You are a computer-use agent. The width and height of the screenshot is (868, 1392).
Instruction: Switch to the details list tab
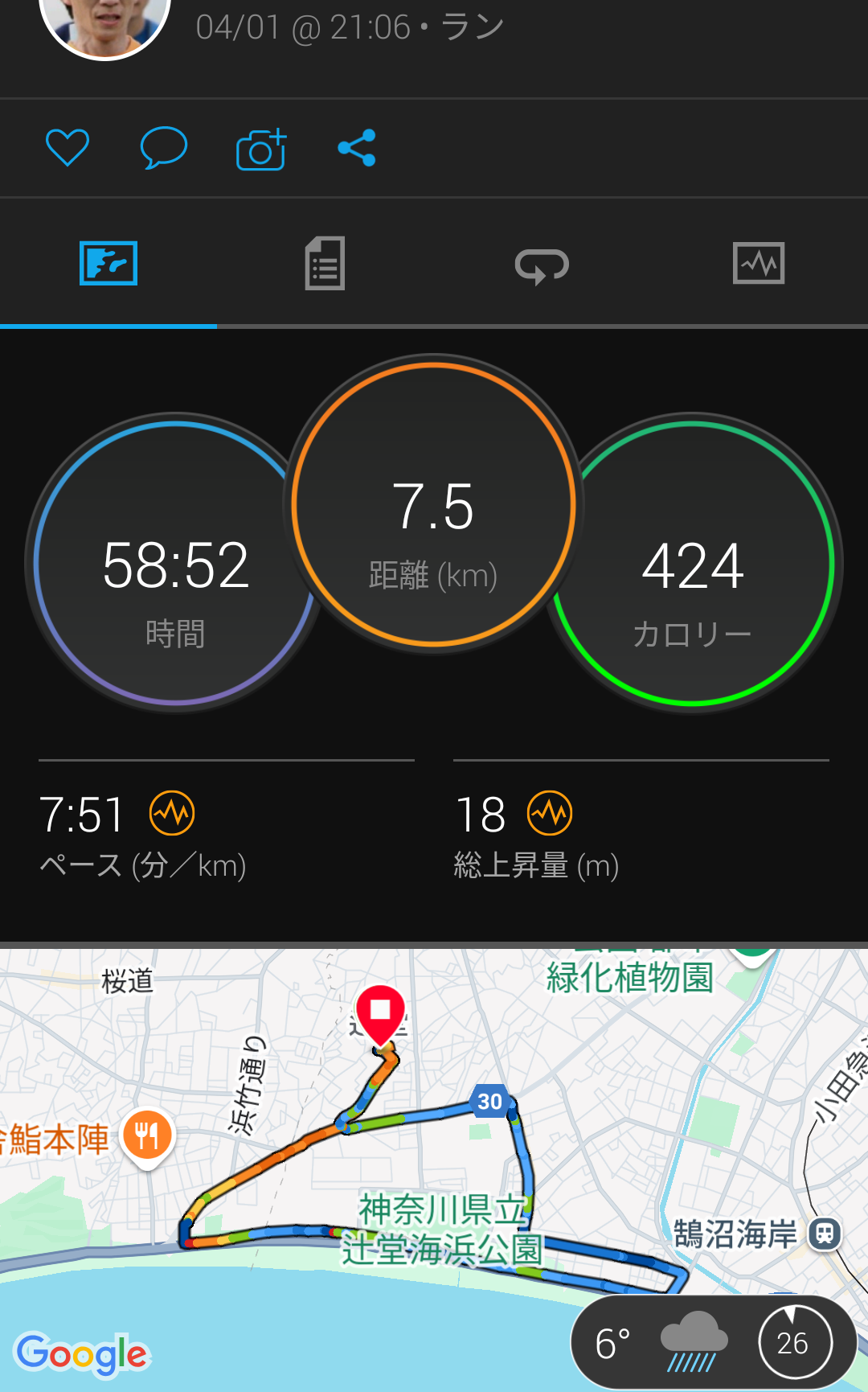325,263
